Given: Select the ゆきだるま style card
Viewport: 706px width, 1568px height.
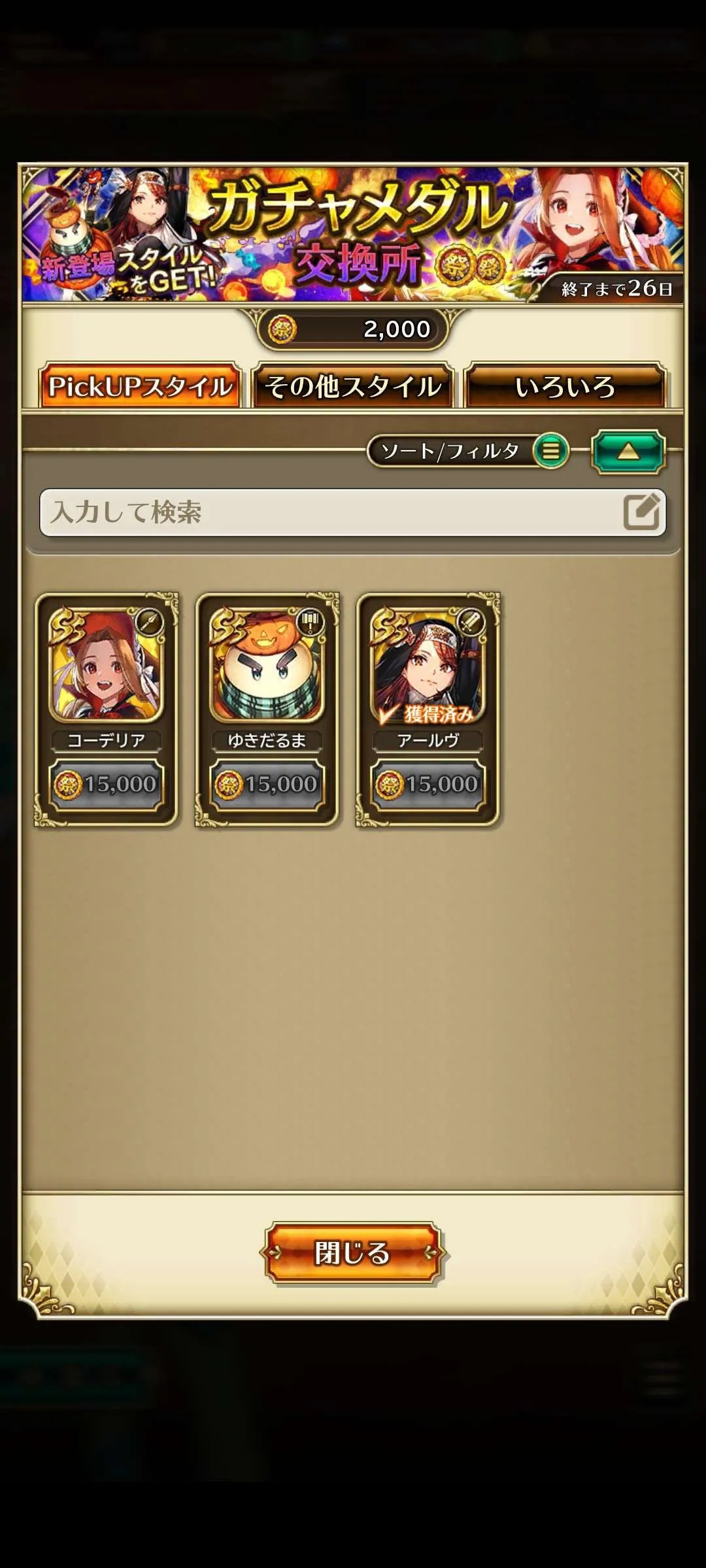Looking at the screenshot, I should point(267,709).
